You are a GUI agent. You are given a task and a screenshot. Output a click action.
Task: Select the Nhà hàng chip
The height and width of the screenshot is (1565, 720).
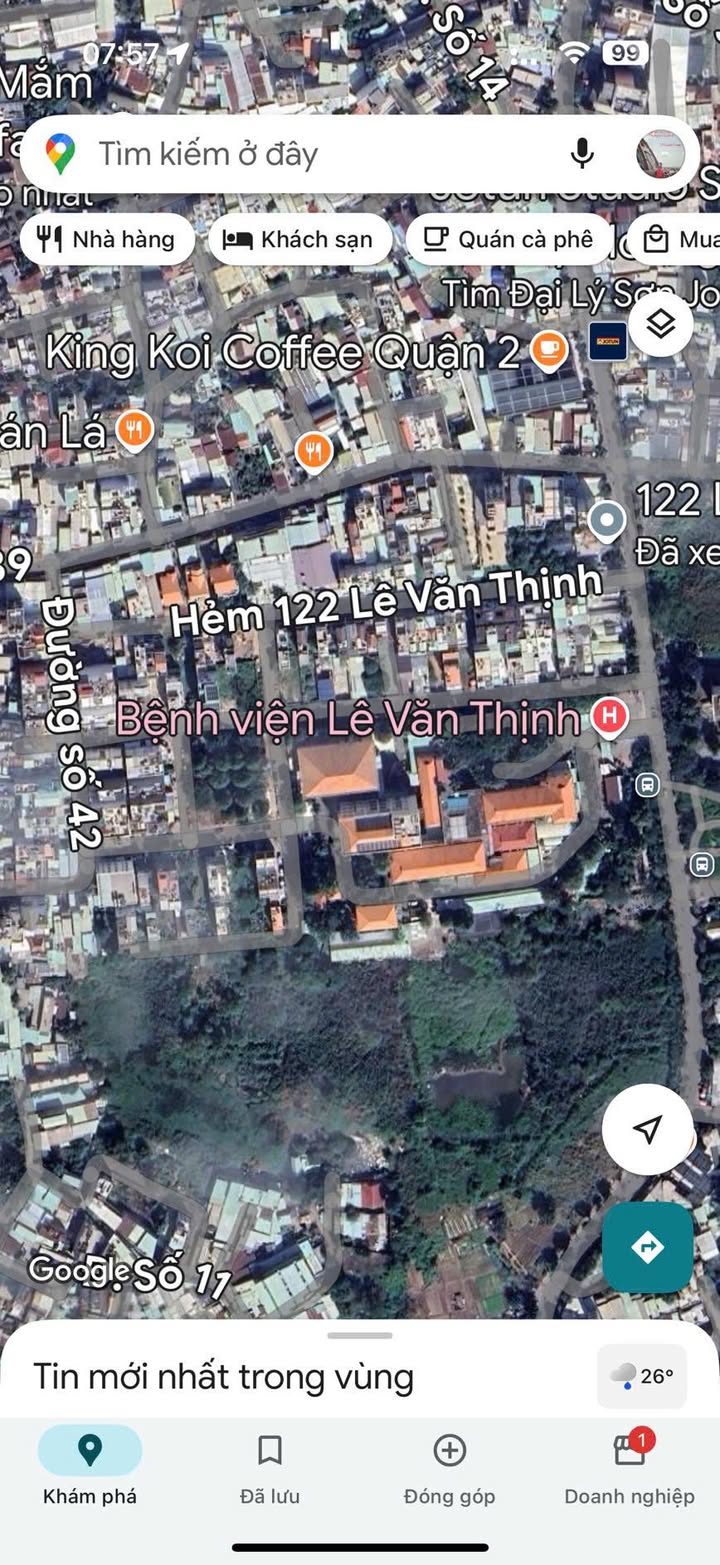click(x=106, y=240)
